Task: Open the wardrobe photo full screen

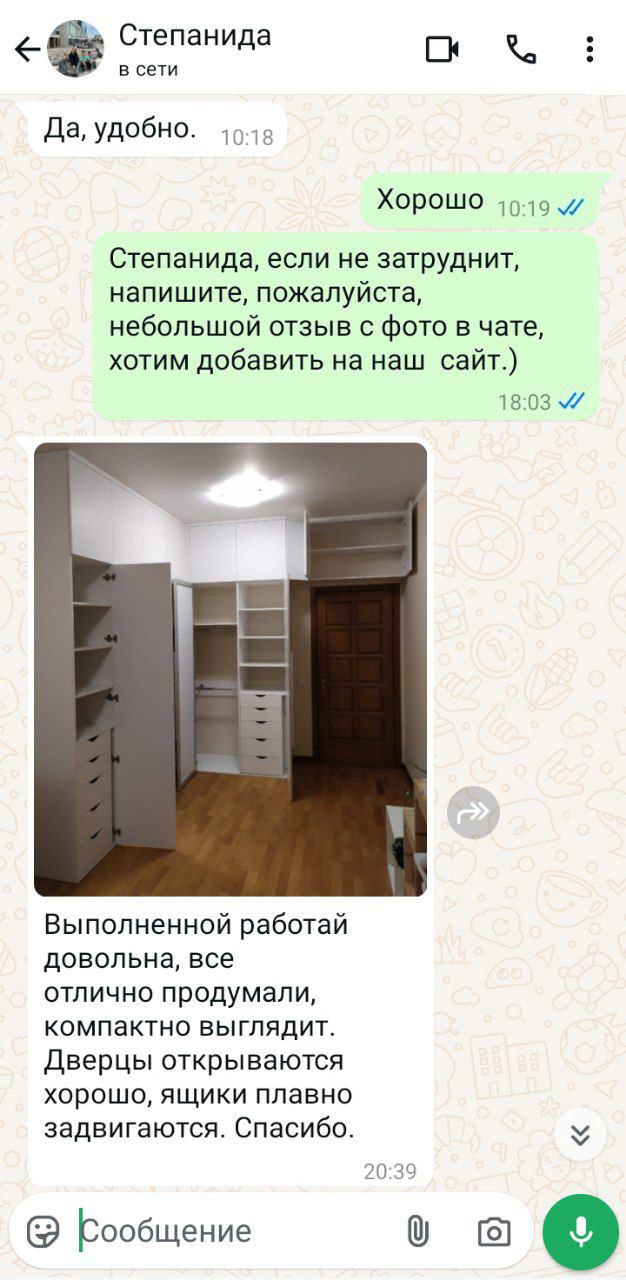Action: [x=230, y=668]
